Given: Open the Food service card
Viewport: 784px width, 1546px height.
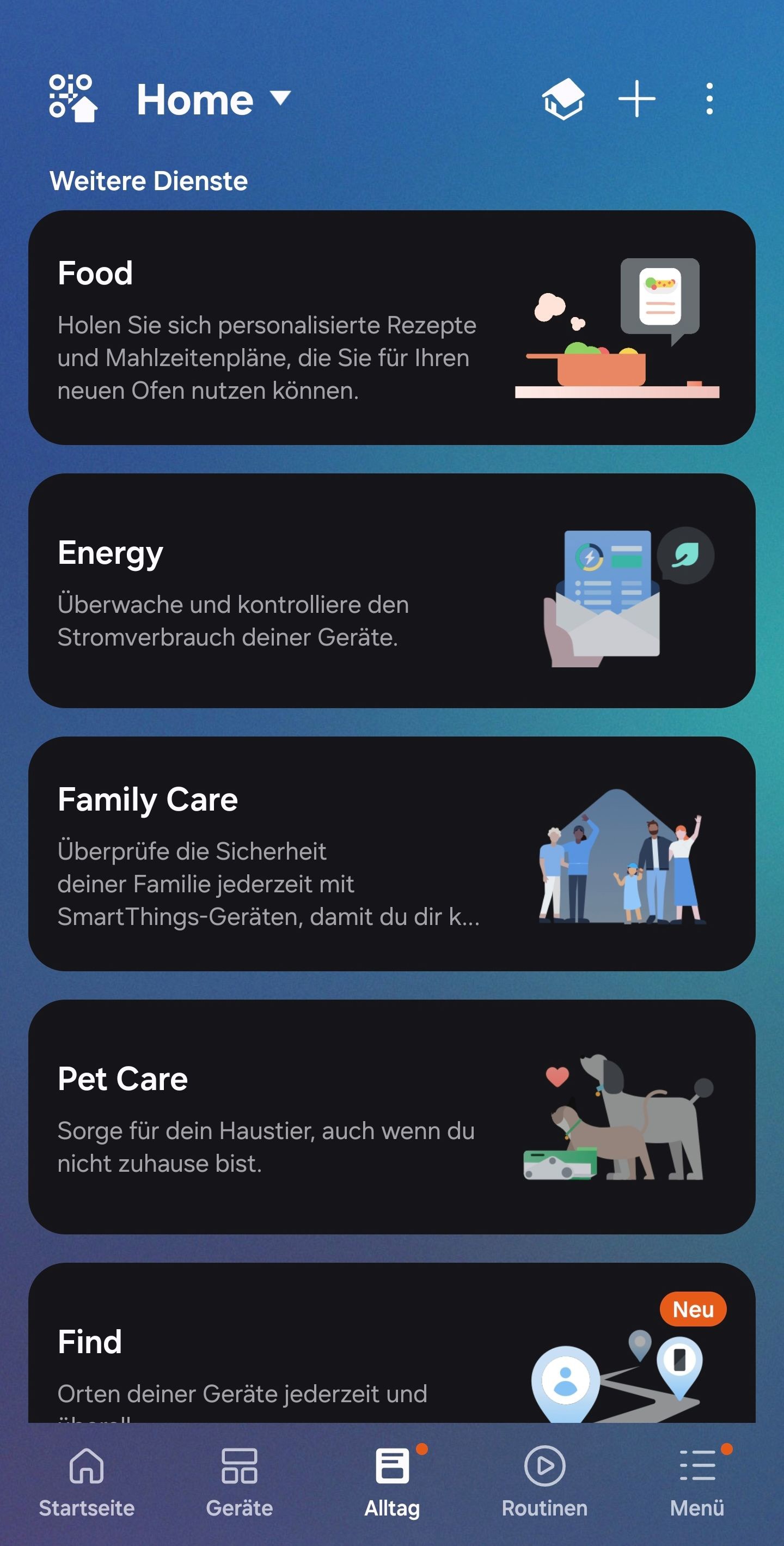Looking at the screenshot, I should tap(391, 328).
